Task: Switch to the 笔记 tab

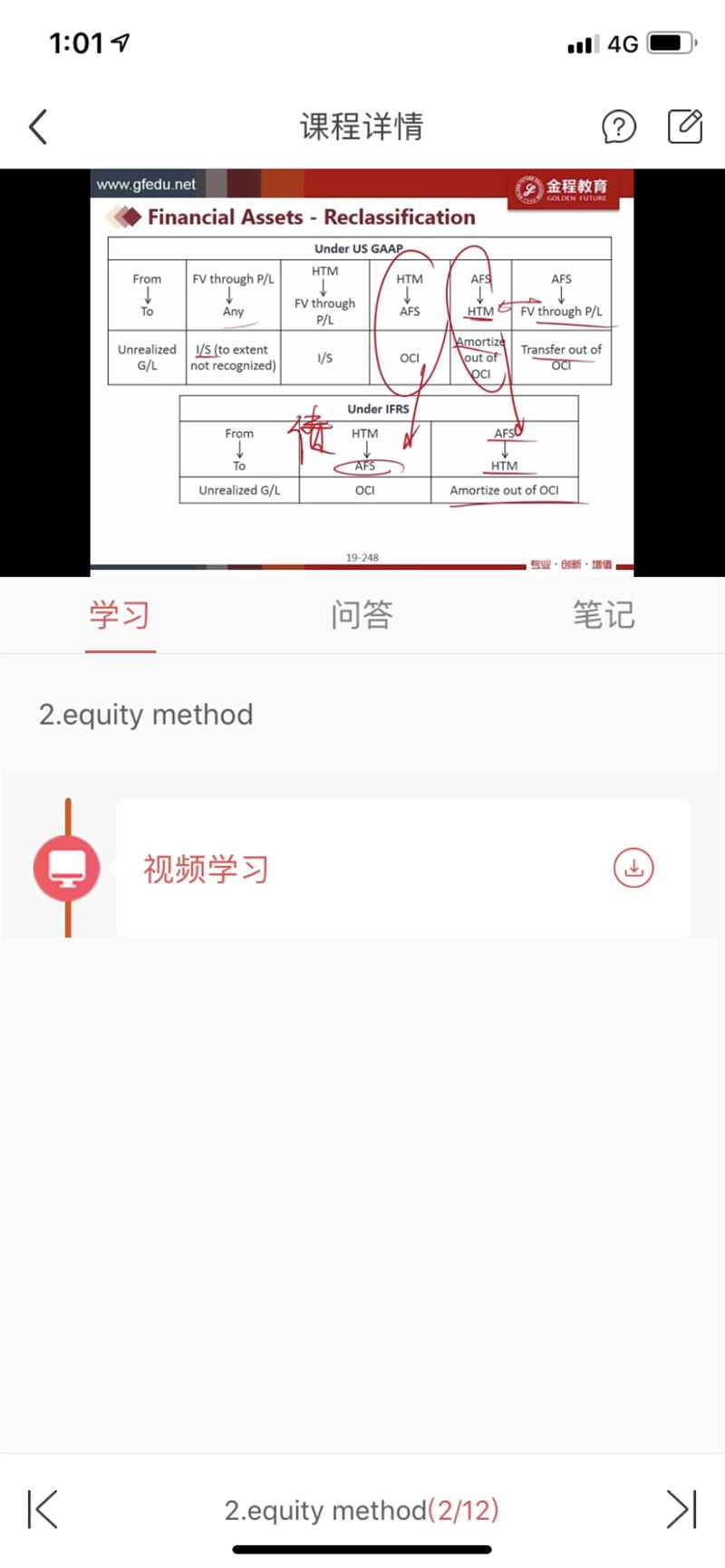Action: pos(604,615)
